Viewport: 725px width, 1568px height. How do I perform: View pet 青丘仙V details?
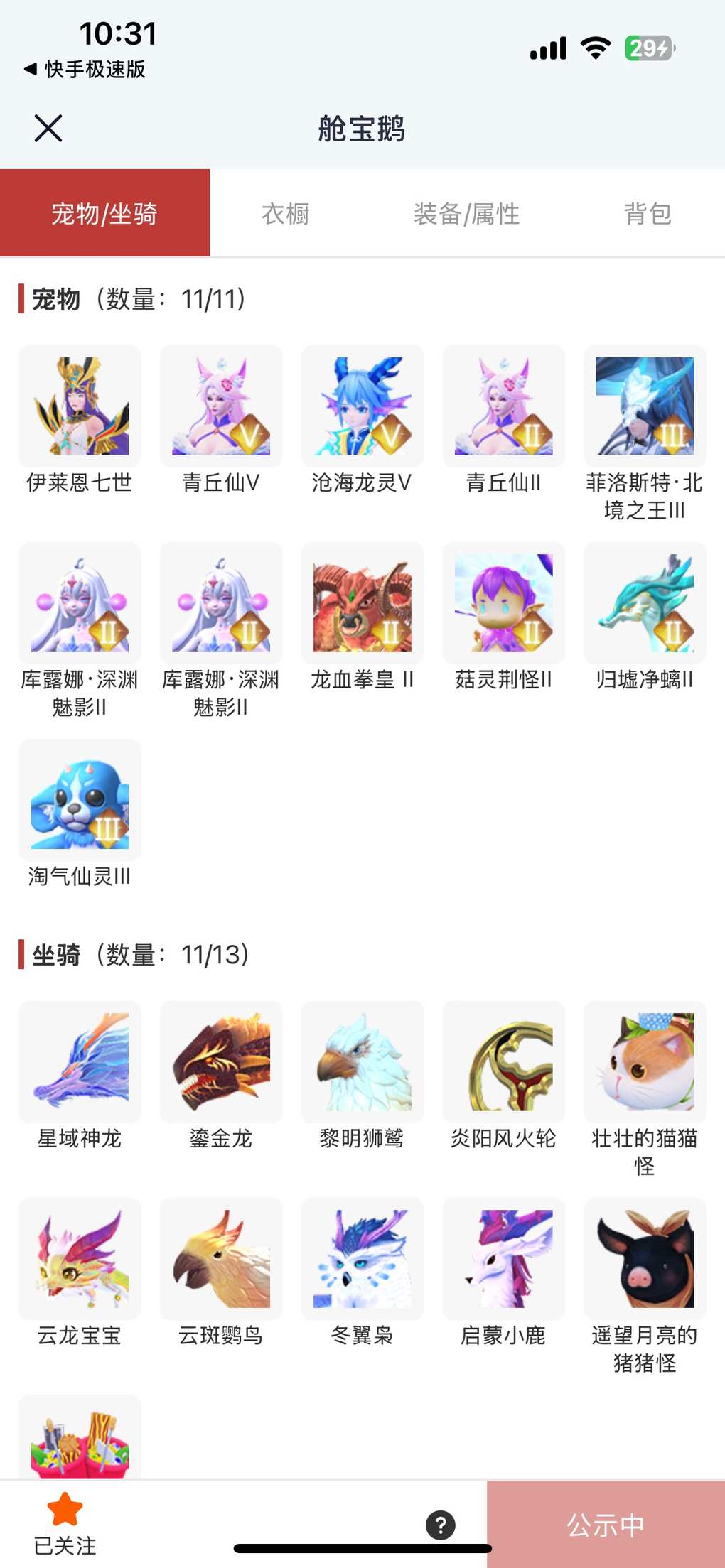pyautogui.click(x=221, y=406)
